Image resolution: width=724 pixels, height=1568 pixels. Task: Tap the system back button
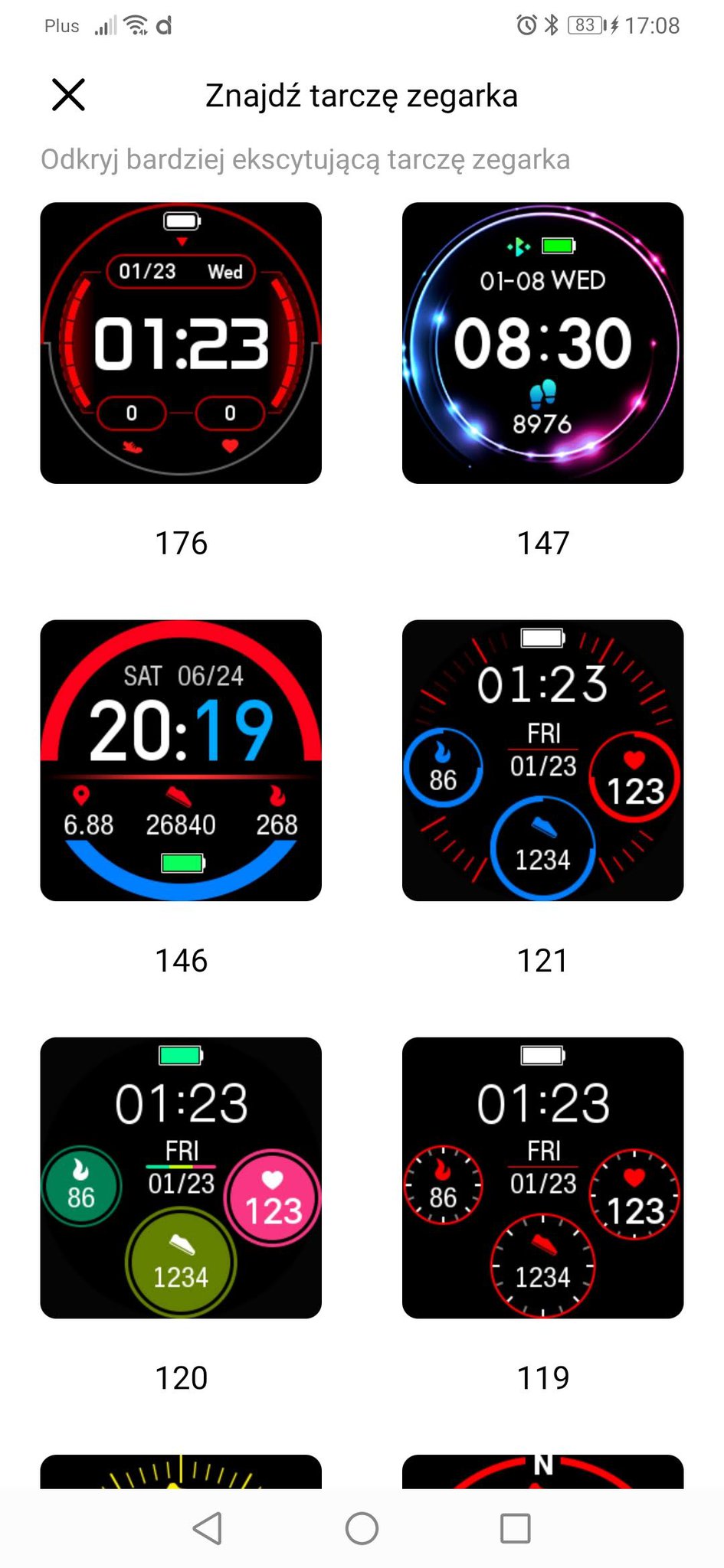208,1529
